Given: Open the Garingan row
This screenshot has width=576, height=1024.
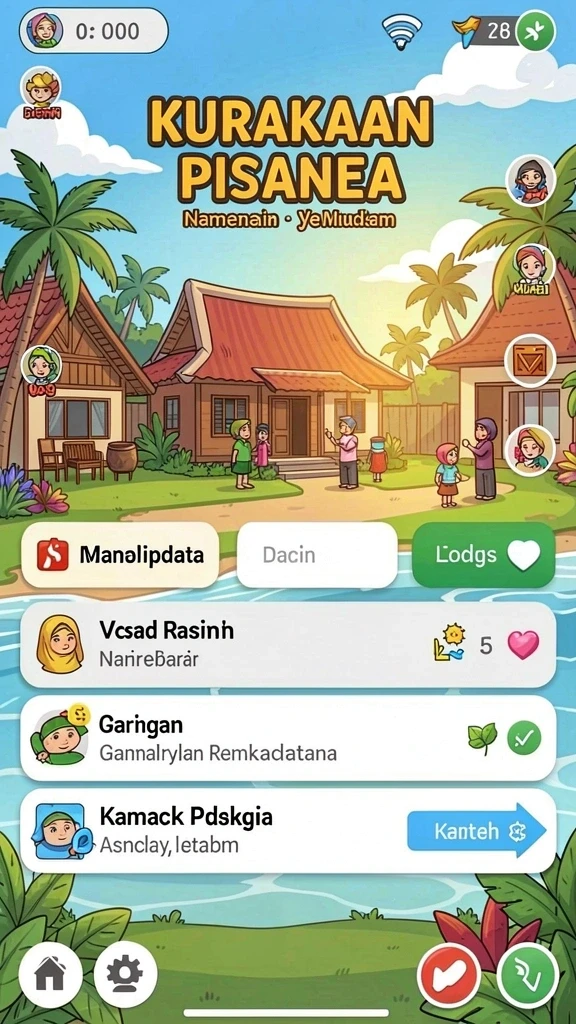Looking at the screenshot, I should [288, 738].
